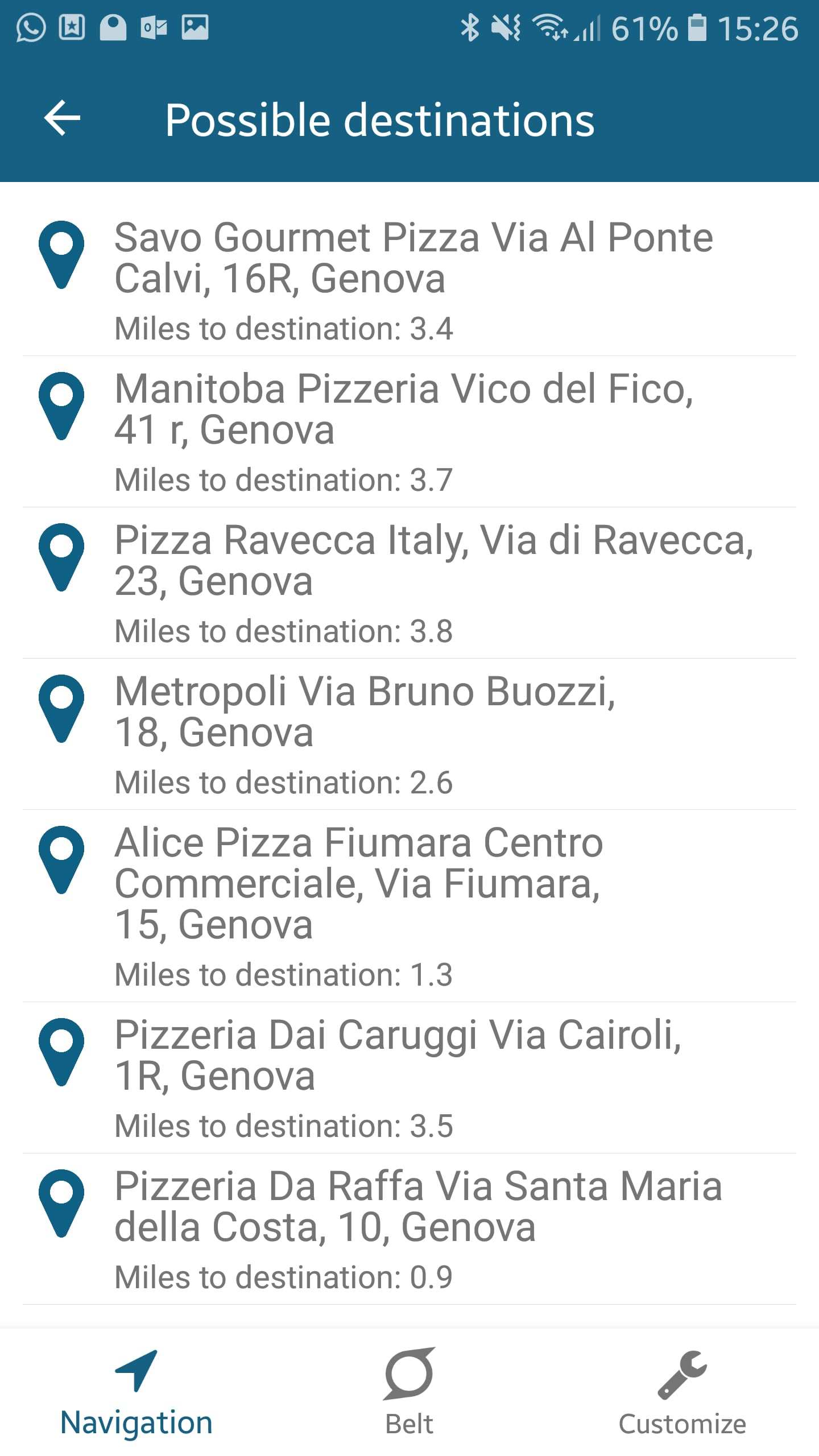Go back using the arrow icon
This screenshot has height=1456, width=819.
pyautogui.click(x=62, y=118)
